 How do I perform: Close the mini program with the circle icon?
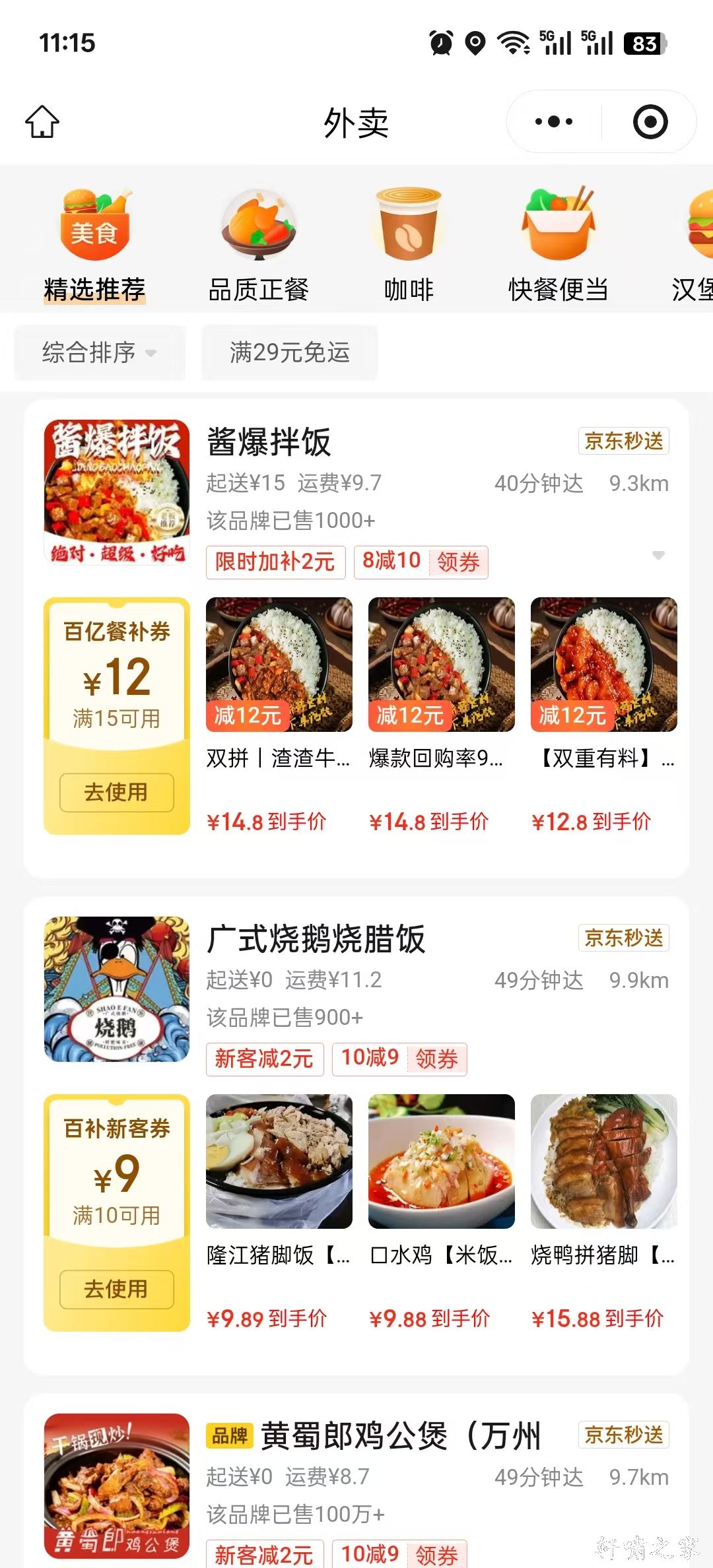click(x=650, y=122)
